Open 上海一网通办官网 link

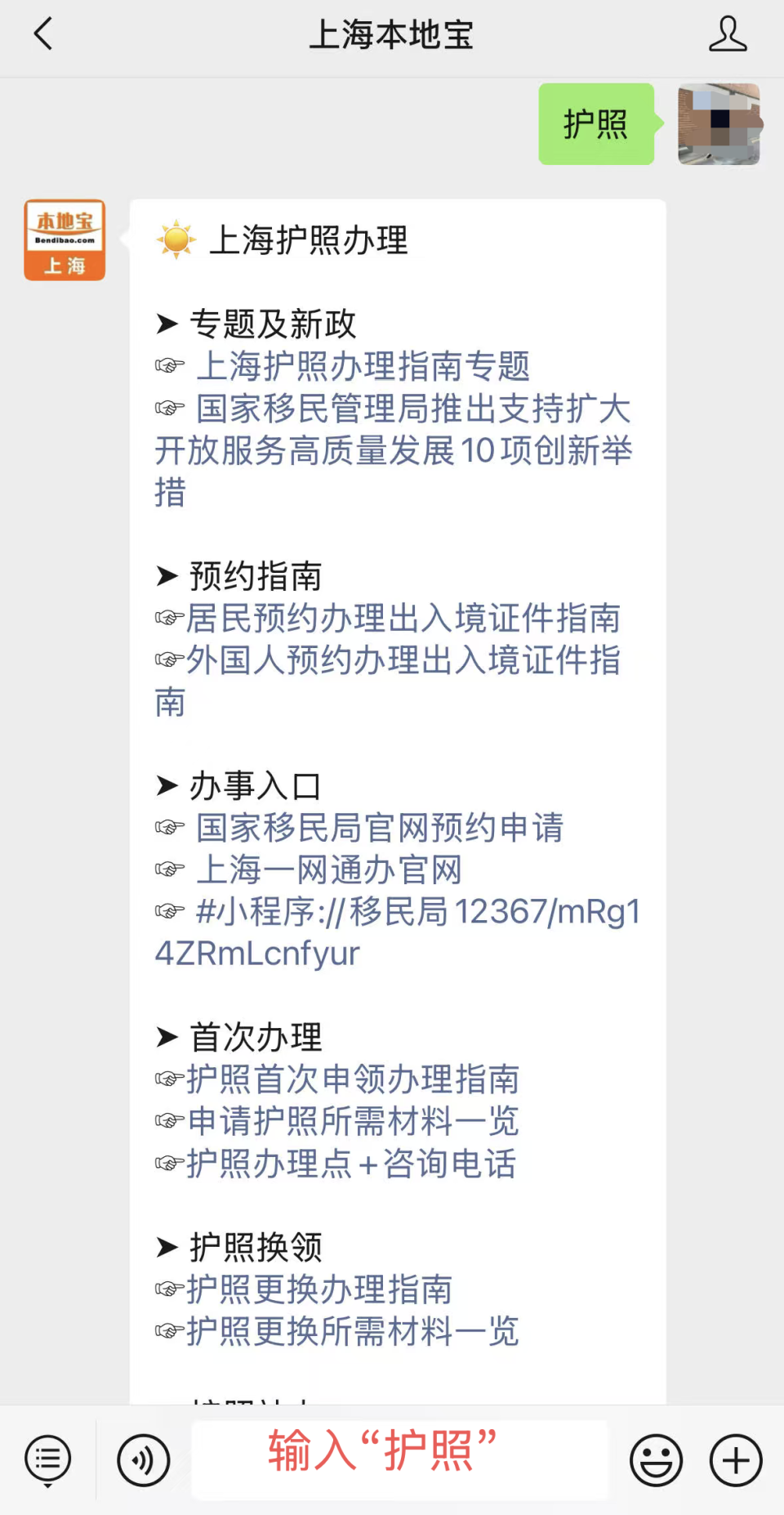pos(330,870)
